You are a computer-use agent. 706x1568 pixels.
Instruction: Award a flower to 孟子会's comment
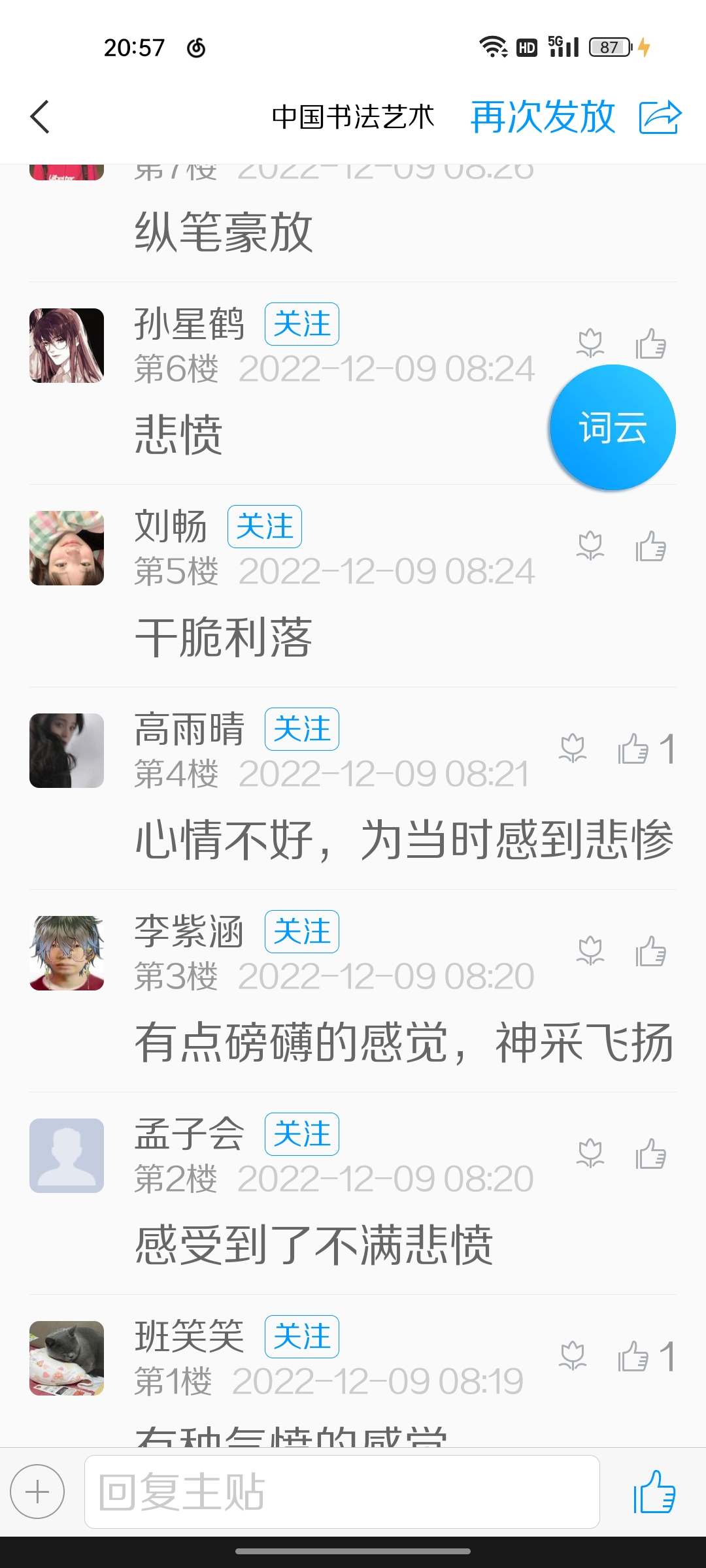coord(590,1154)
